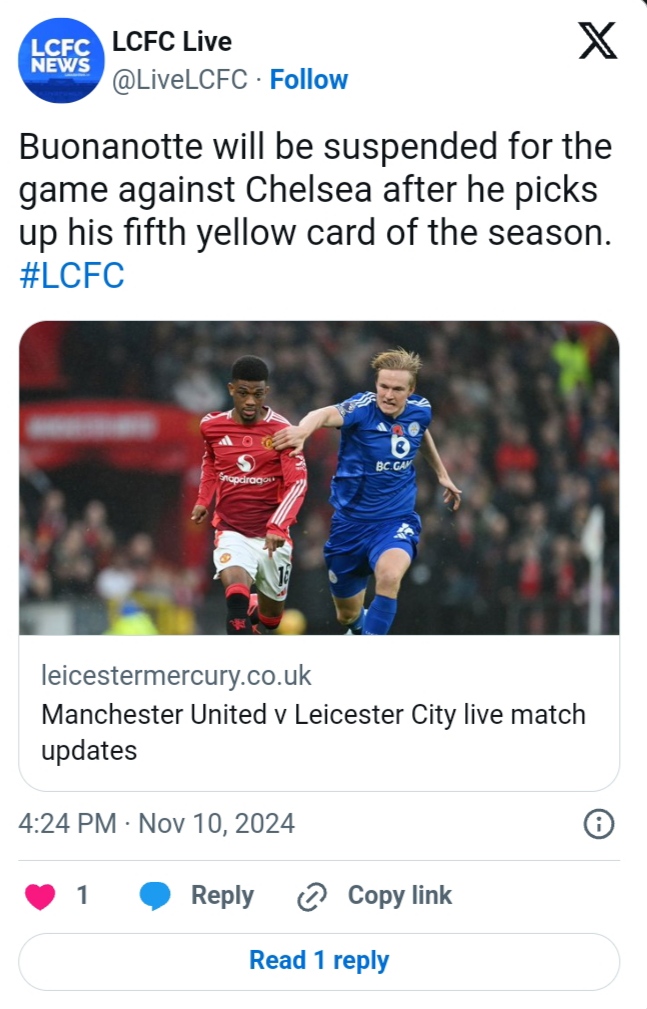The image size is (647, 1009).
Task: Read 1 reply to the tweet
Action: tap(319, 961)
